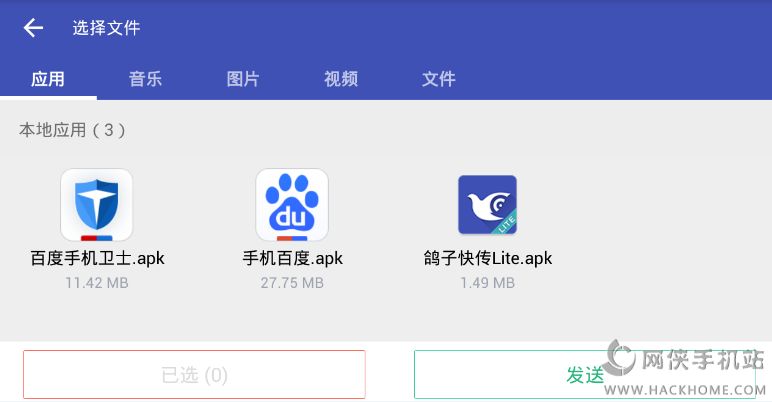The image size is (772, 402).
Task: Switch to the 音乐 tab
Action: tap(145, 79)
